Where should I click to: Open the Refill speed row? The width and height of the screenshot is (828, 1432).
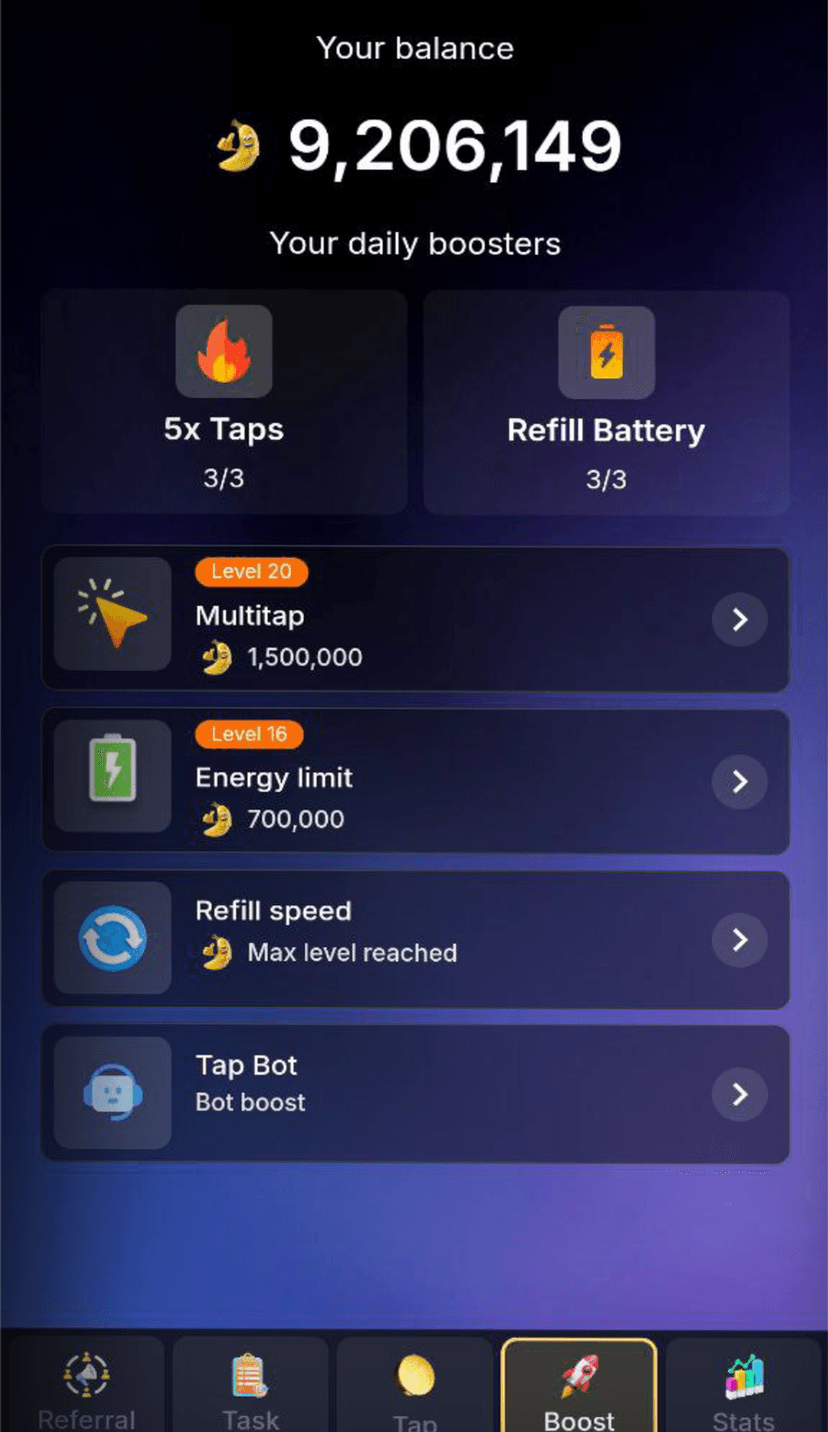coord(414,940)
